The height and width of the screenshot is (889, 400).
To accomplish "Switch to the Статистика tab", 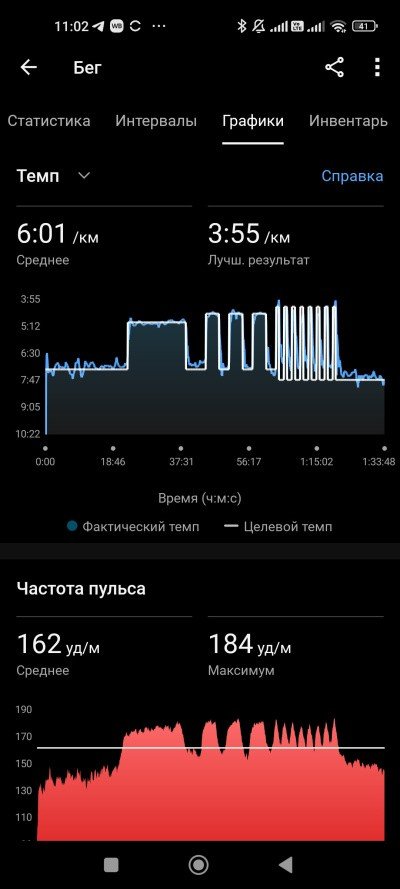I will 49,121.
